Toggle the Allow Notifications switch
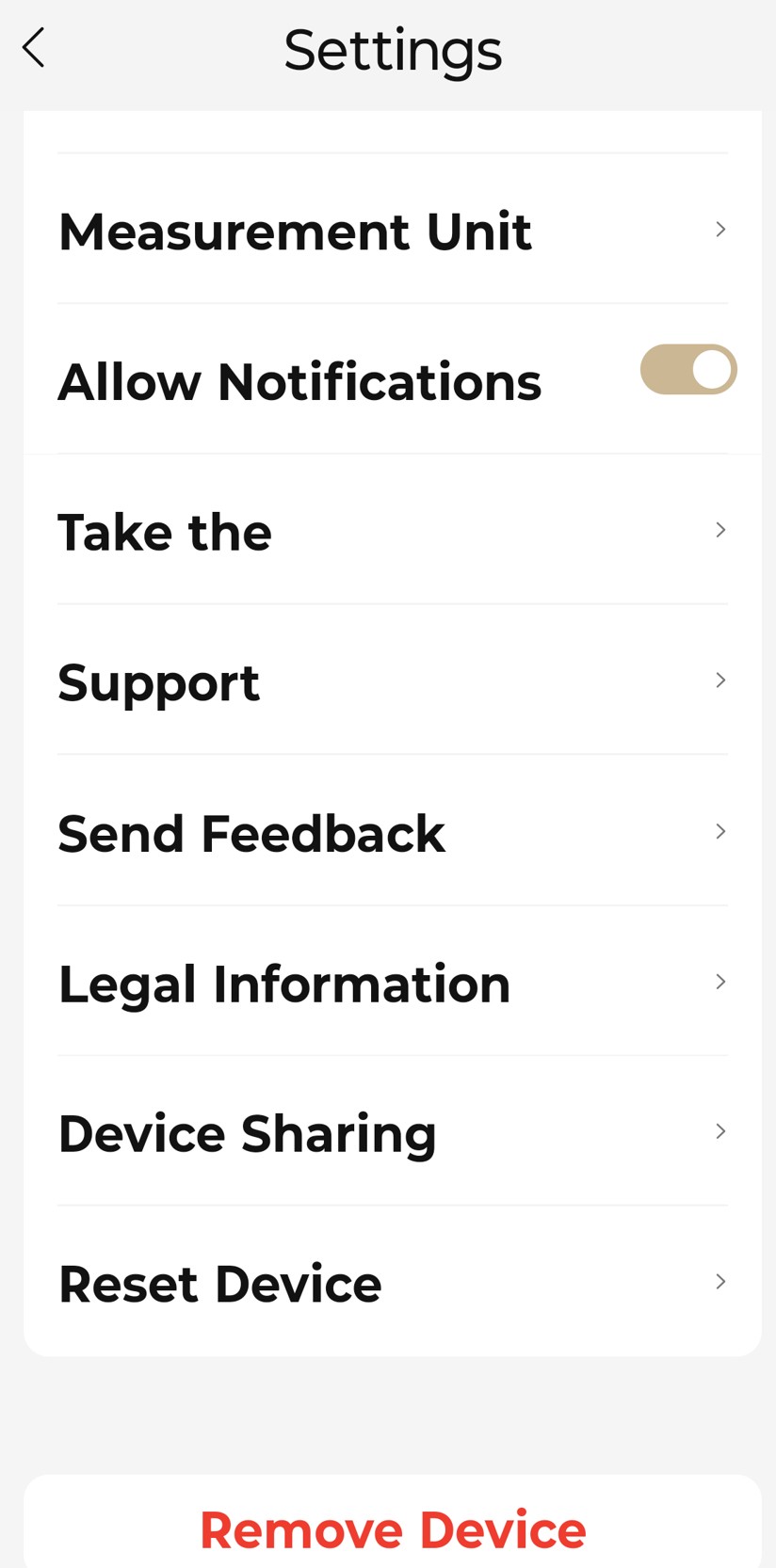The image size is (776, 1568). [x=687, y=369]
